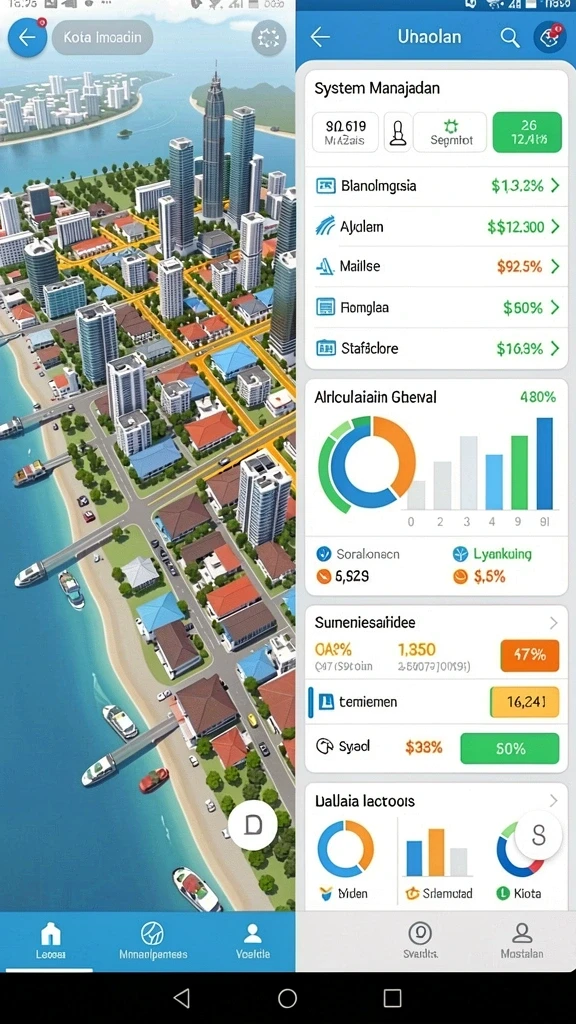Open the profile icon with red badge
The height and width of the screenshot is (1024, 576).
tap(549, 37)
